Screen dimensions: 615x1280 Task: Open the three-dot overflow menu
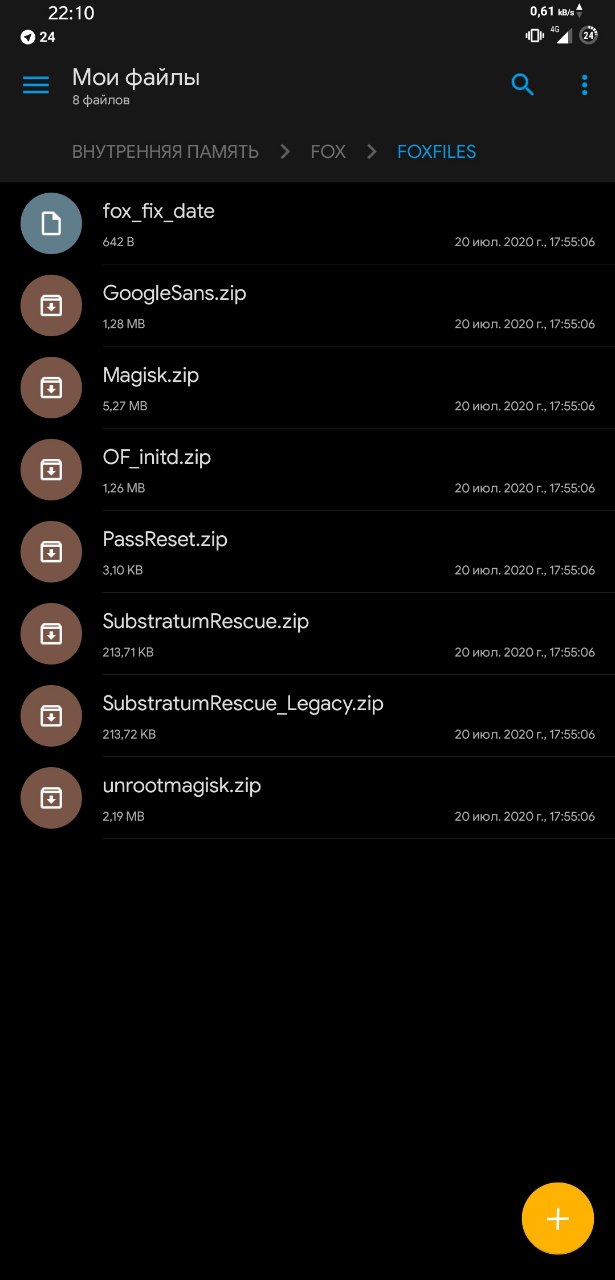[x=585, y=85]
